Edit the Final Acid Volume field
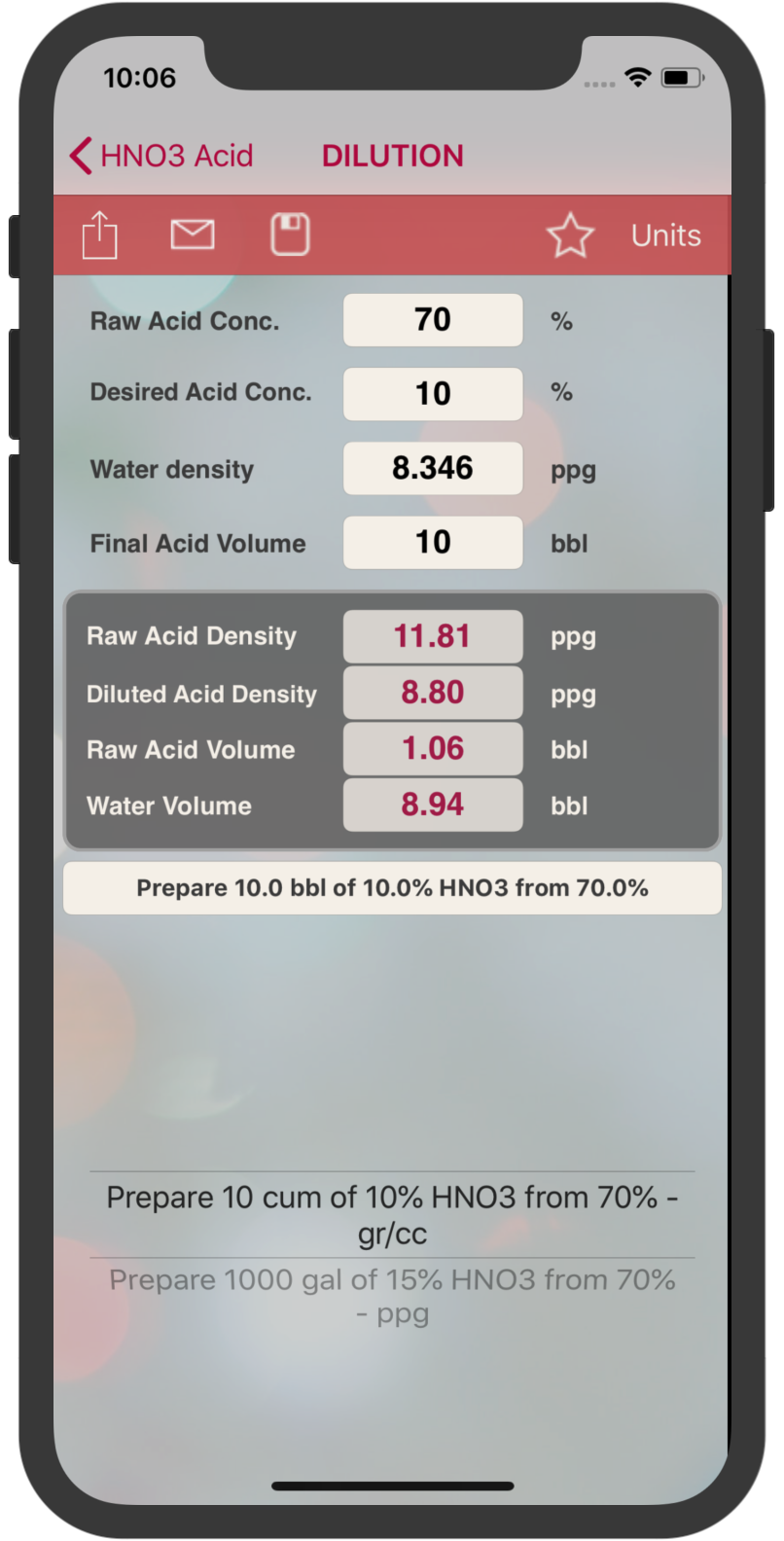This screenshot has height=1541, width=784. [x=433, y=542]
